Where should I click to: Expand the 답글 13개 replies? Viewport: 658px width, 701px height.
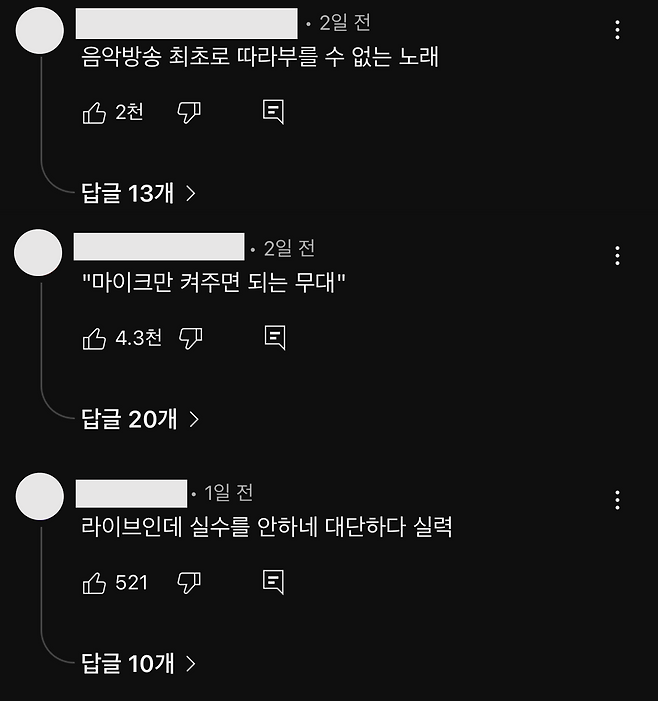[138, 193]
